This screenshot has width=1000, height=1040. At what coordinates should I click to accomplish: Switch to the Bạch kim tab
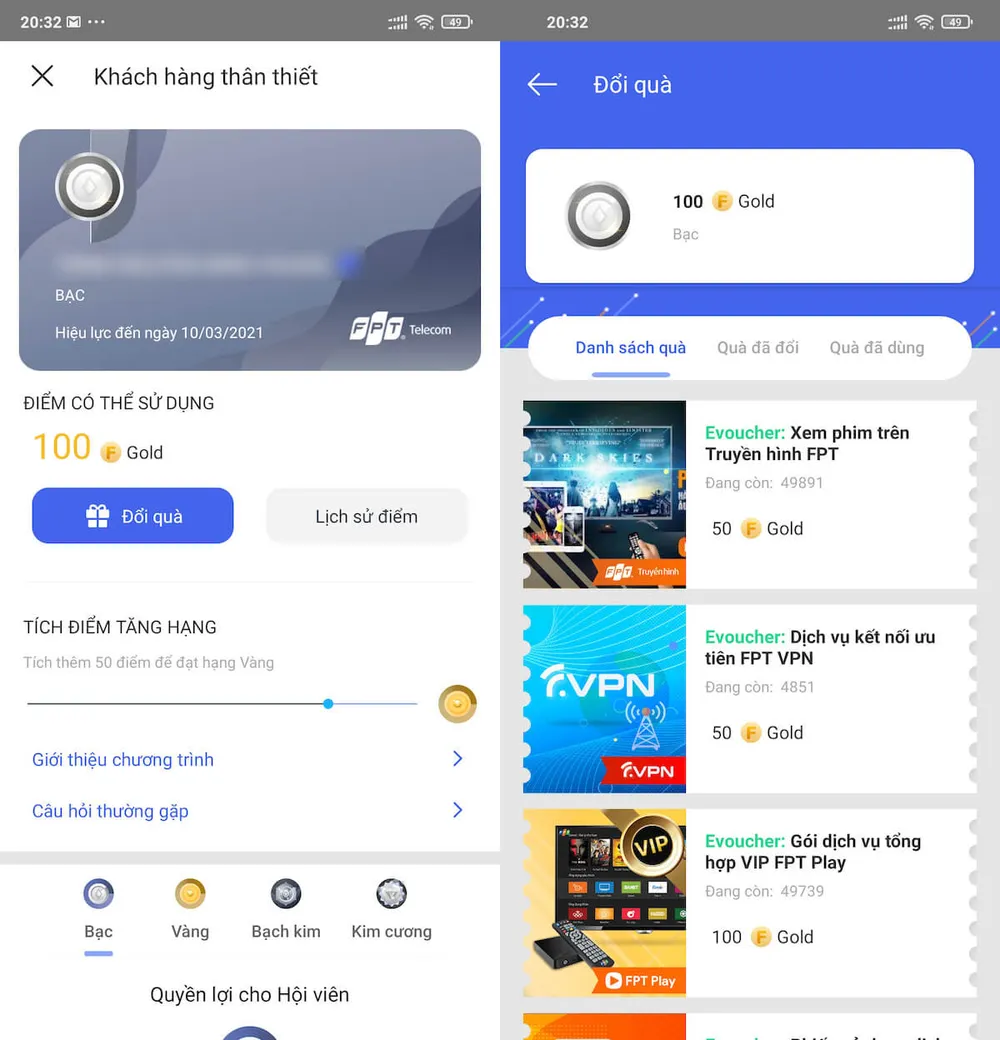286,910
